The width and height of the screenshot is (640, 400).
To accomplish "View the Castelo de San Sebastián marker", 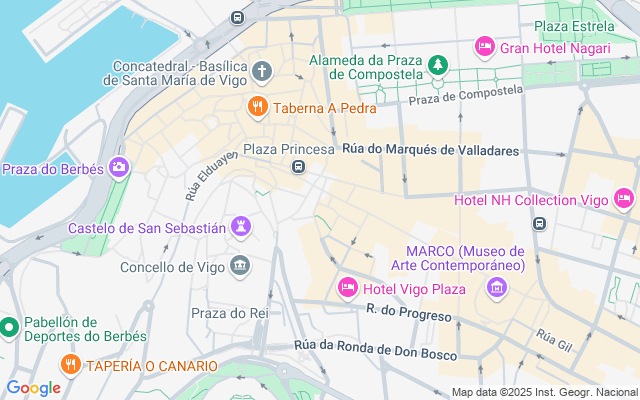I will point(242,226).
